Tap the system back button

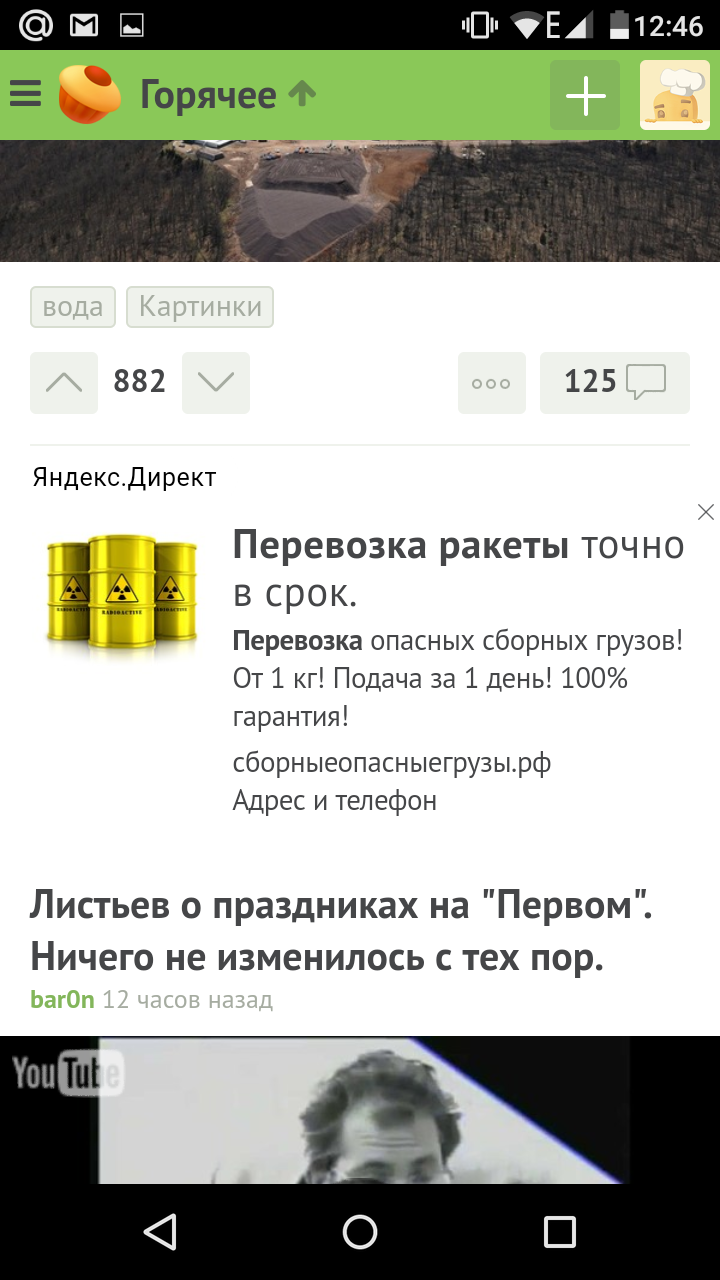[x=160, y=1232]
